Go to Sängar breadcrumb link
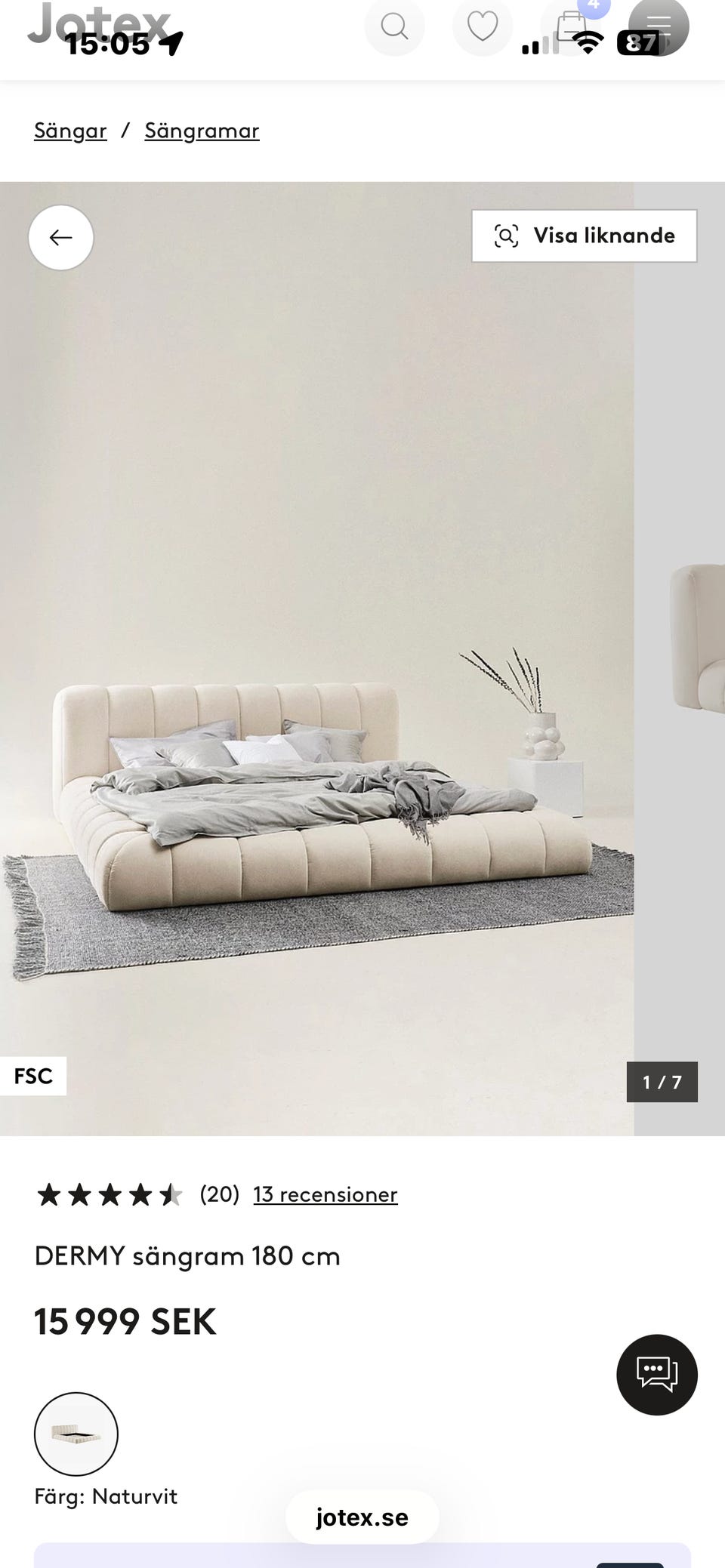The height and width of the screenshot is (1568, 725). point(70,131)
